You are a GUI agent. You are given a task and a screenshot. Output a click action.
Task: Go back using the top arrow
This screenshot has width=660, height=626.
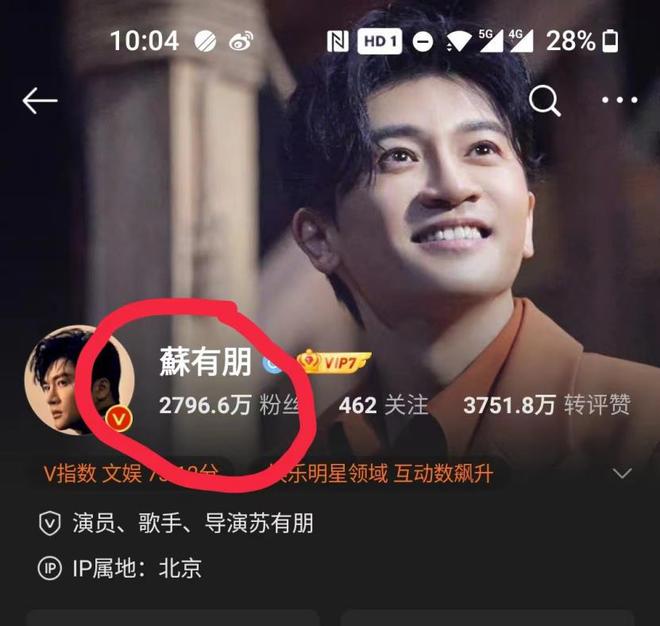[x=40, y=100]
